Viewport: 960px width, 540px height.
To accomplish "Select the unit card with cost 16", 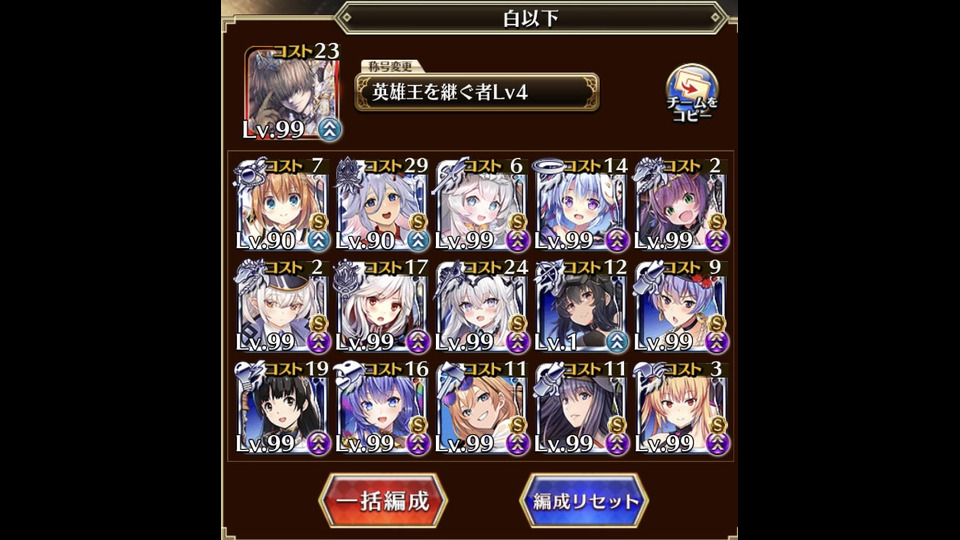I will (x=382, y=409).
